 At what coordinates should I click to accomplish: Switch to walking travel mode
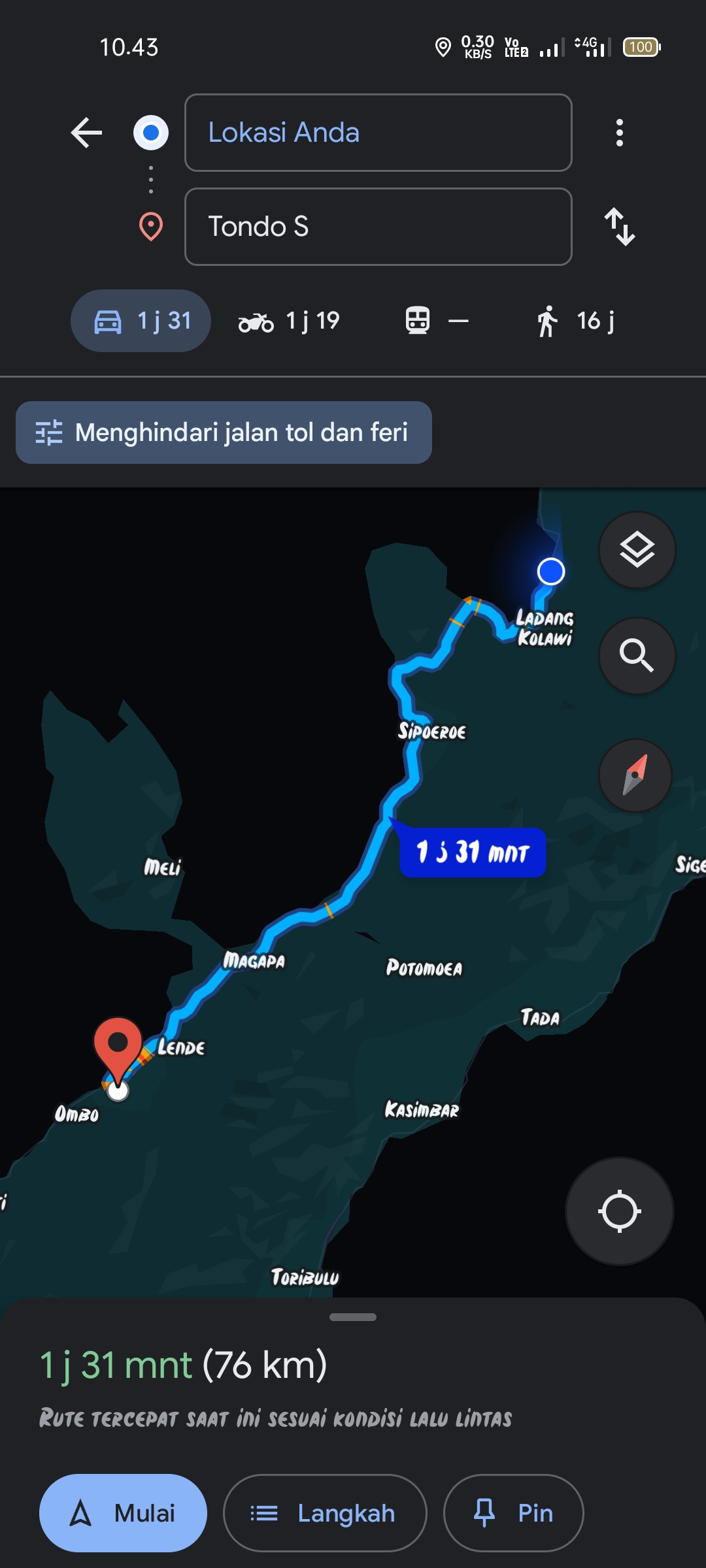pos(575,321)
